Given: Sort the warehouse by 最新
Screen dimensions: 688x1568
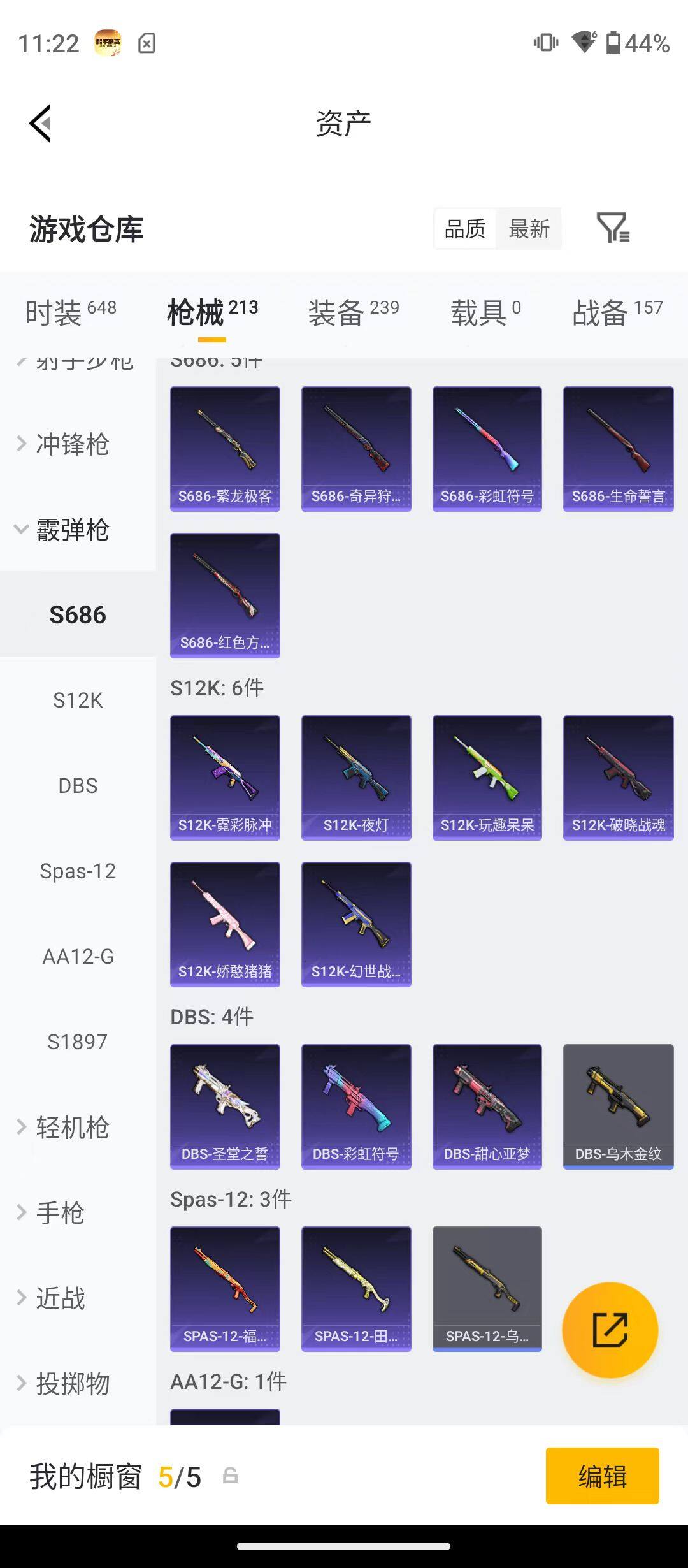Looking at the screenshot, I should point(529,228).
